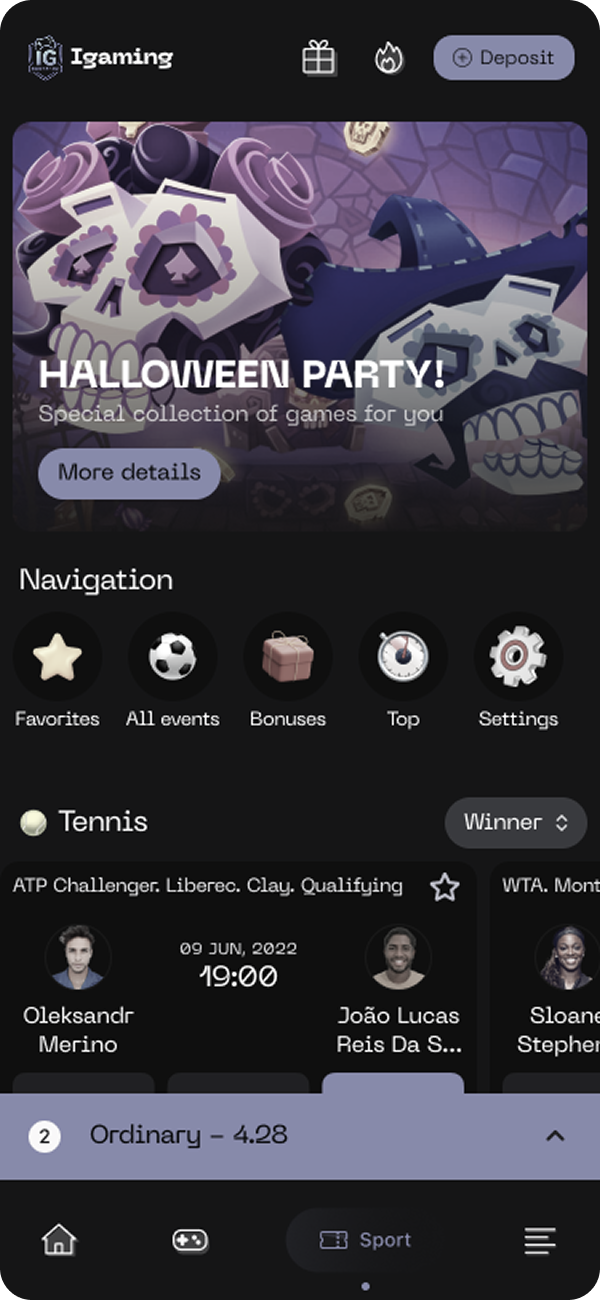600x1300 pixels.
Task: Favorite the ATP Challenger Liberec match
Action: 444,887
